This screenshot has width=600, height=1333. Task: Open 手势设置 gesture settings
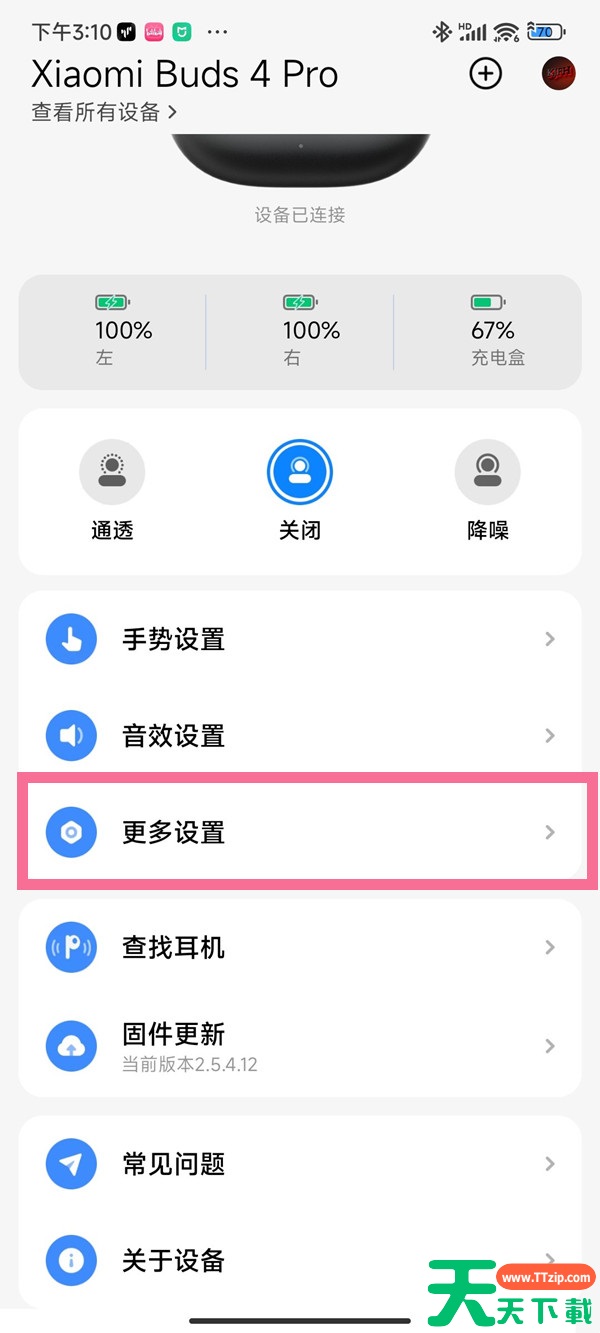click(300, 639)
